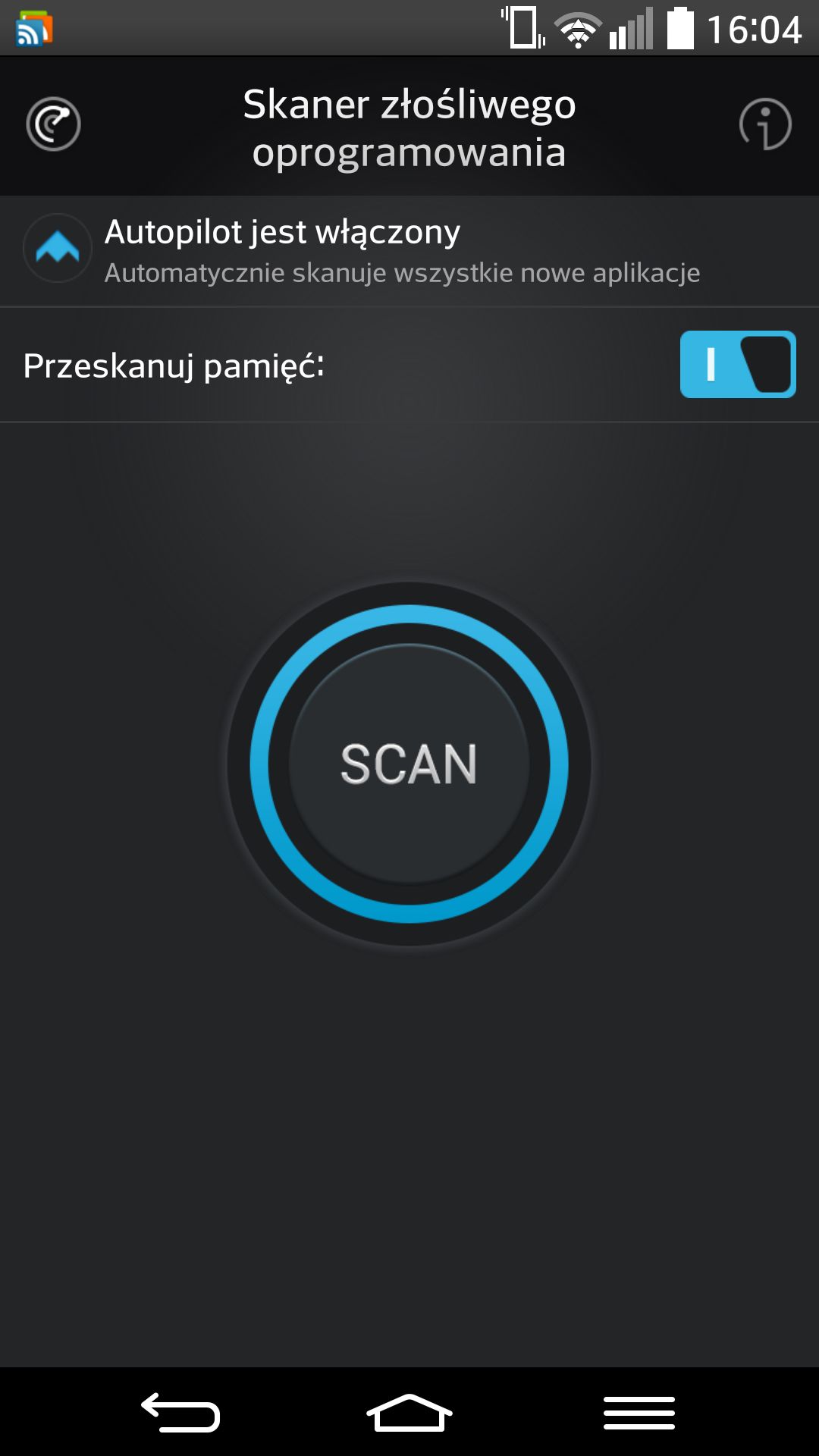Go to the home screen
The width and height of the screenshot is (819, 1456).
tap(409, 1413)
